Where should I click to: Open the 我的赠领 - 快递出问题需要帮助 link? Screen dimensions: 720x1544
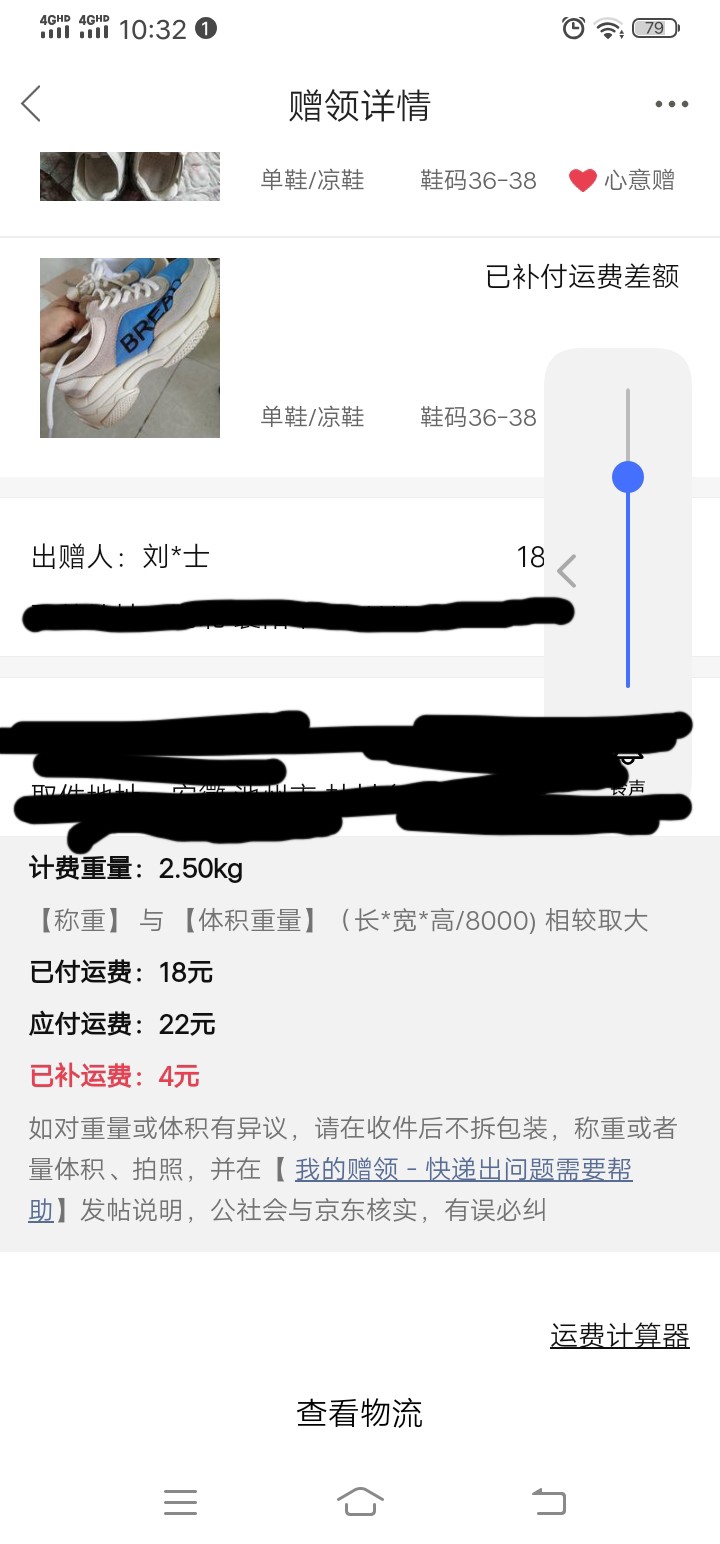[463, 1169]
